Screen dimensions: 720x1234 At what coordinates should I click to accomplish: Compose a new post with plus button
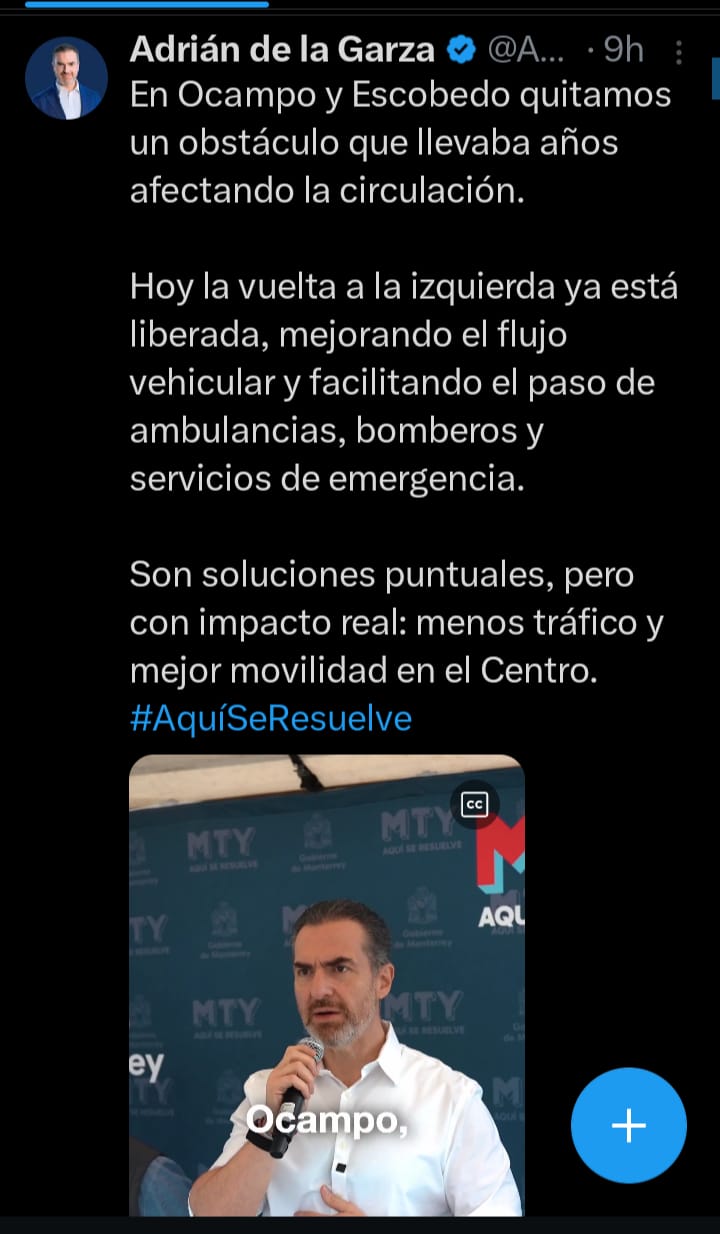[x=628, y=1126]
